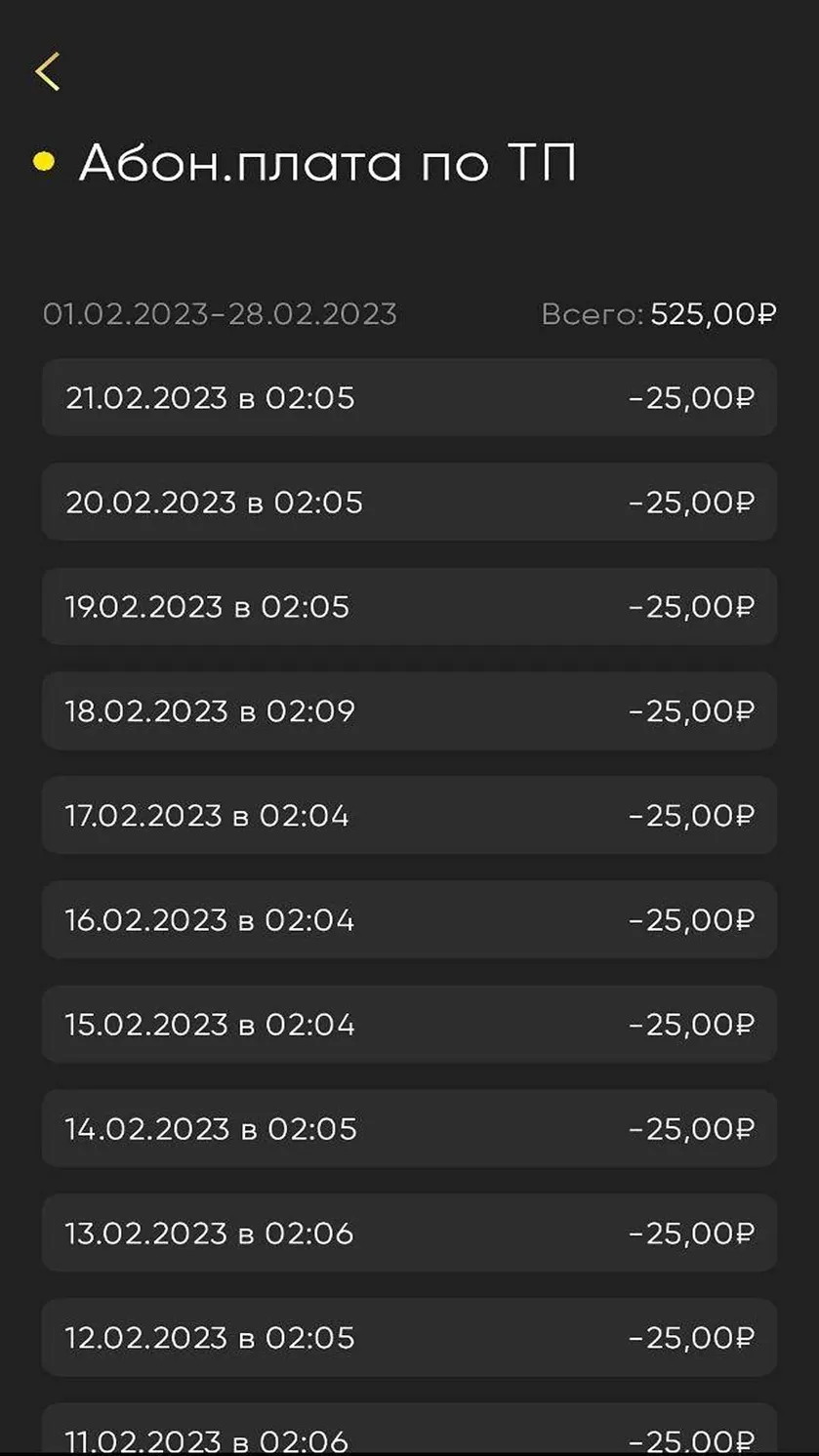This screenshot has height=1456, width=819.
Task: Tap the 18.02.2023 at 02:09 charge
Action: pos(409,710)
